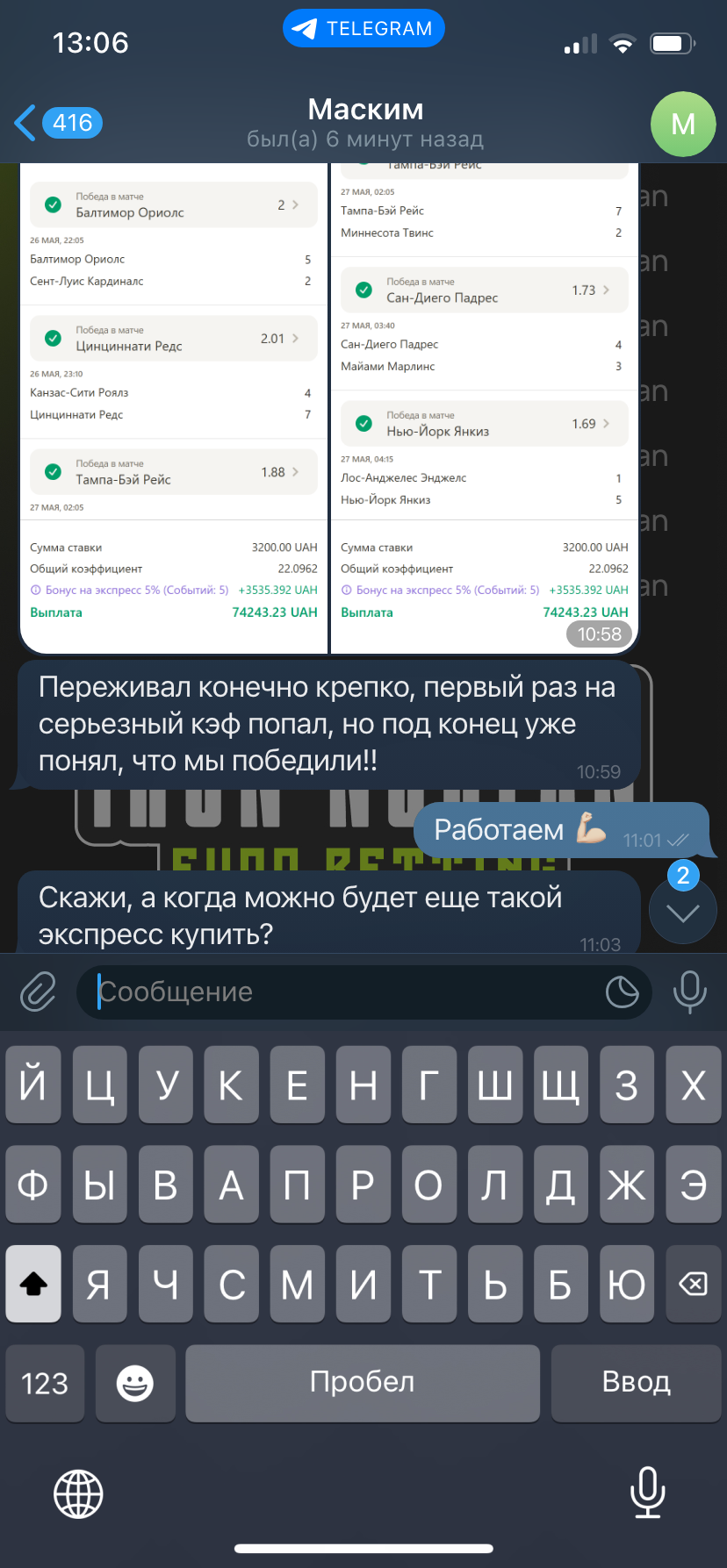The image size is (727, 1568).
Task: Start keyboard dictation microphone
Action: click(x=647, y=1492)
